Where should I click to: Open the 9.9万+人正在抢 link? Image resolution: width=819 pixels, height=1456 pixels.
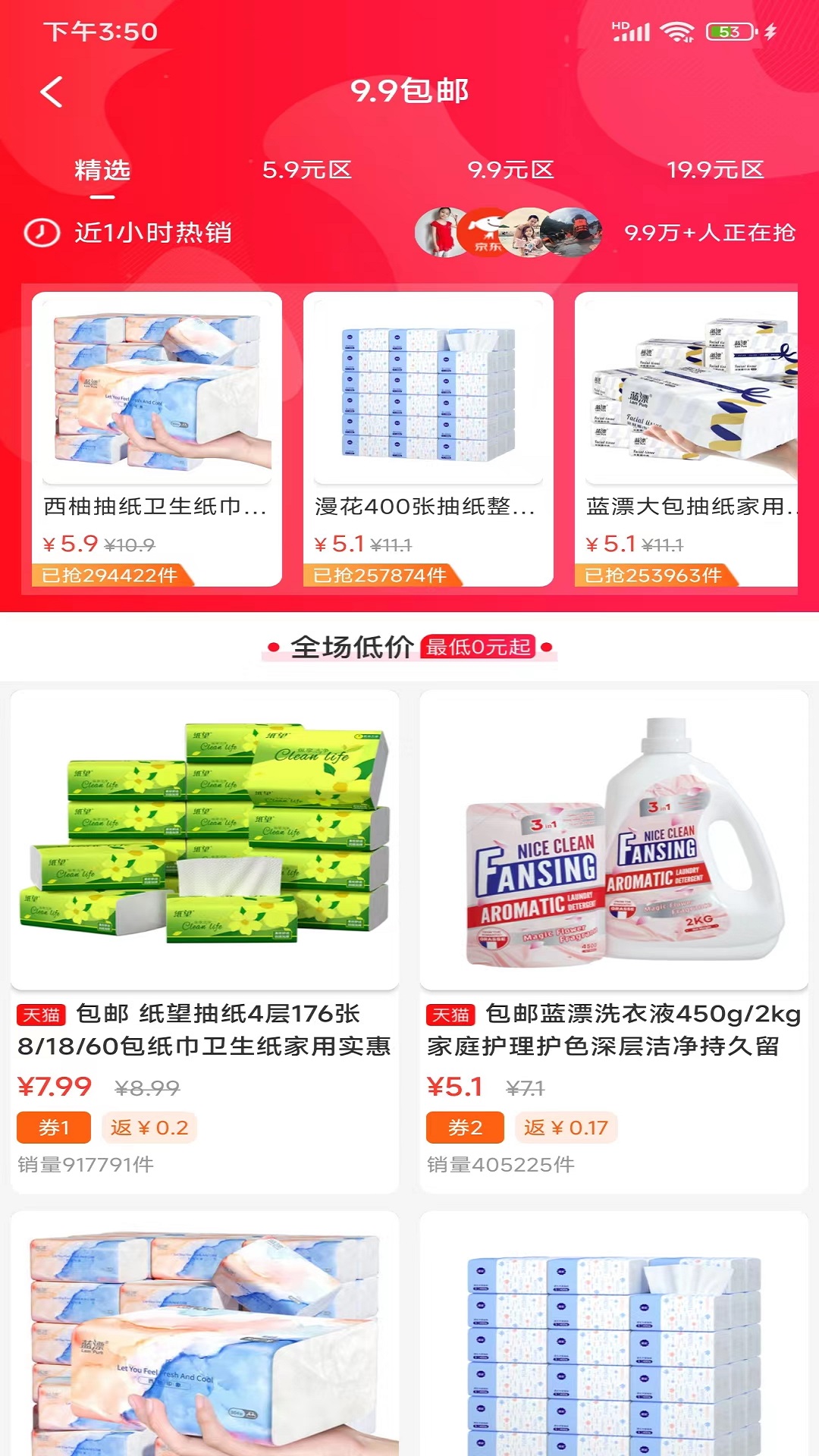[x=711, y=234]
